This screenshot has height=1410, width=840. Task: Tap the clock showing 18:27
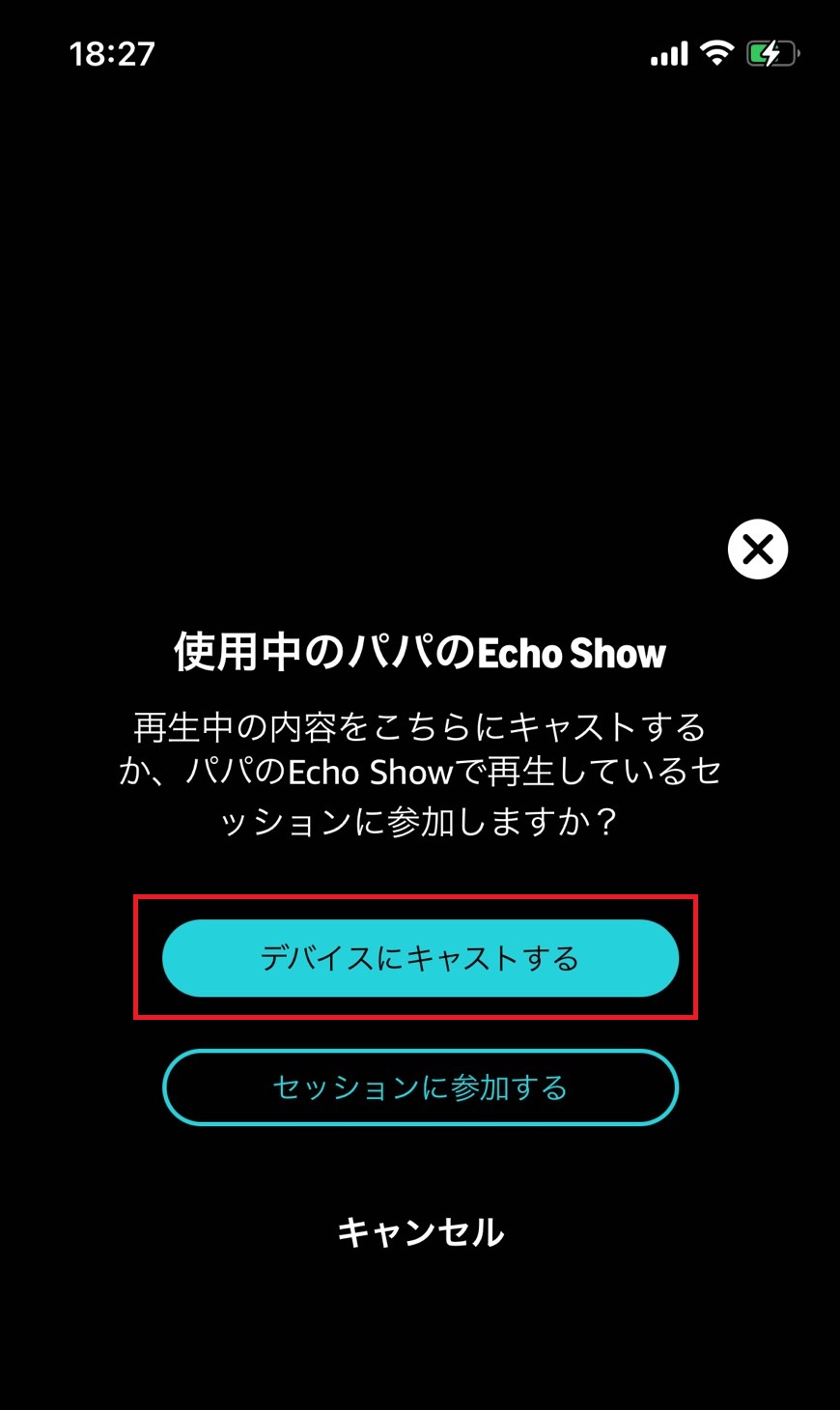pos(111,55)
